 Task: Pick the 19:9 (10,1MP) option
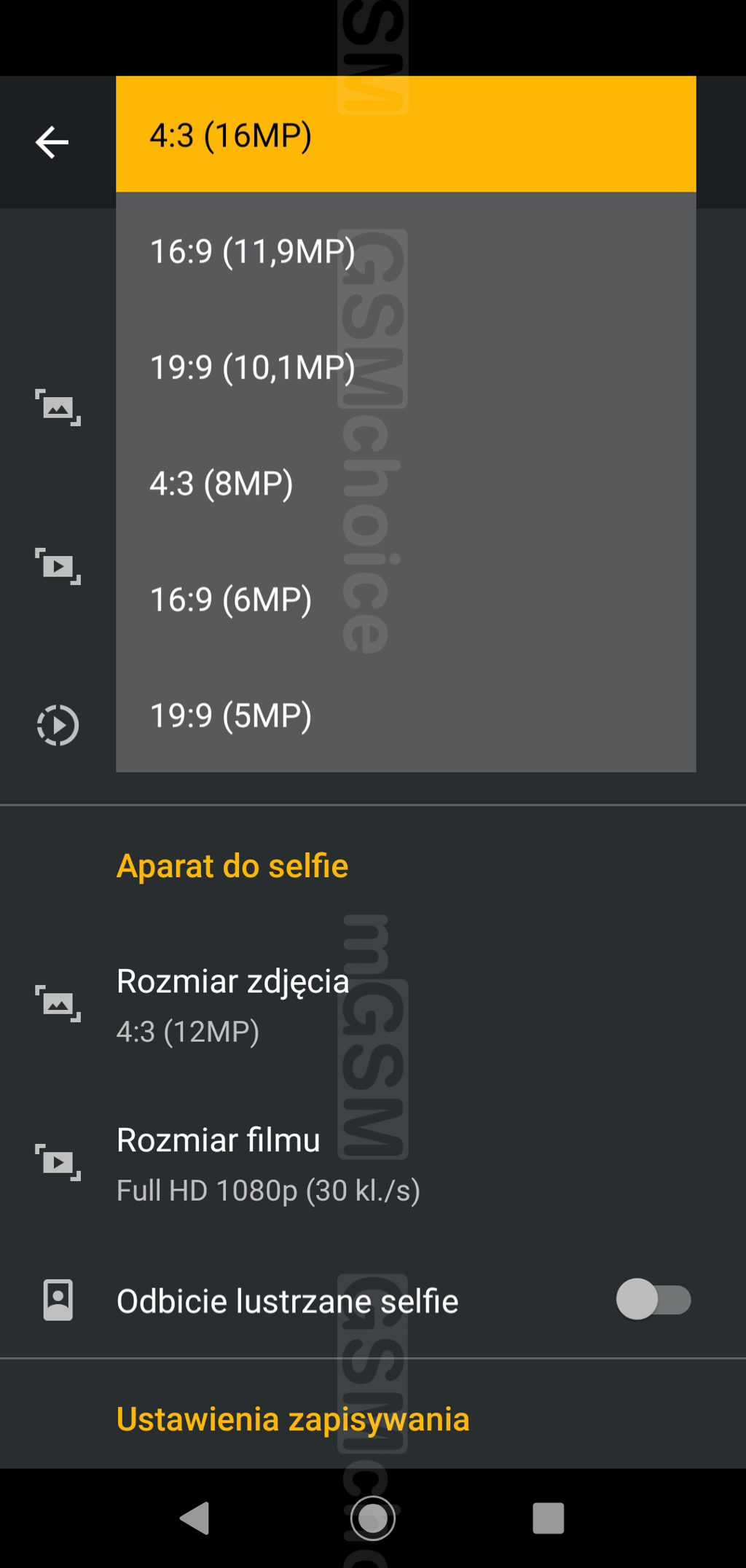point(405,367)
